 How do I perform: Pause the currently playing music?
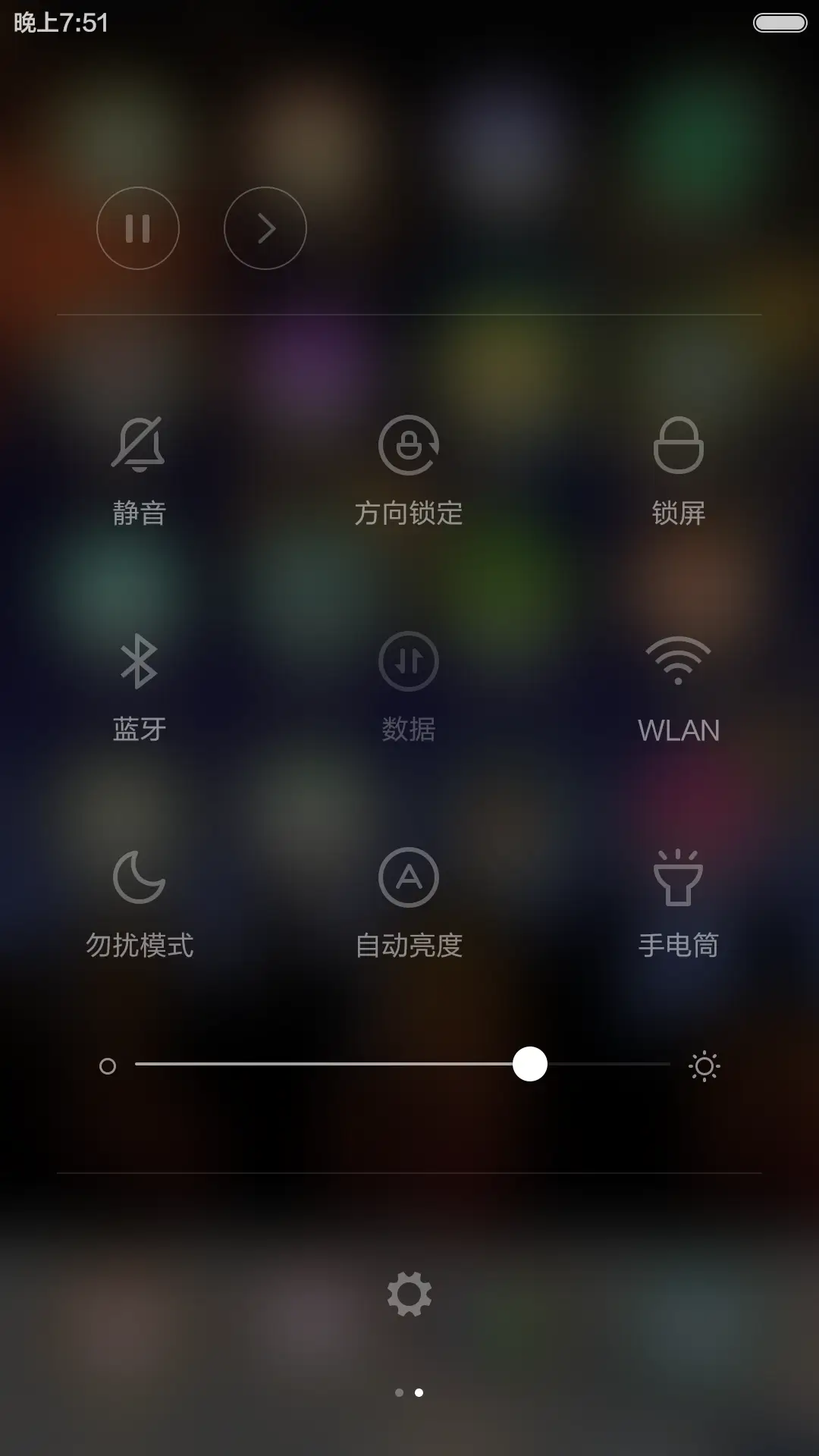[137, 228]
